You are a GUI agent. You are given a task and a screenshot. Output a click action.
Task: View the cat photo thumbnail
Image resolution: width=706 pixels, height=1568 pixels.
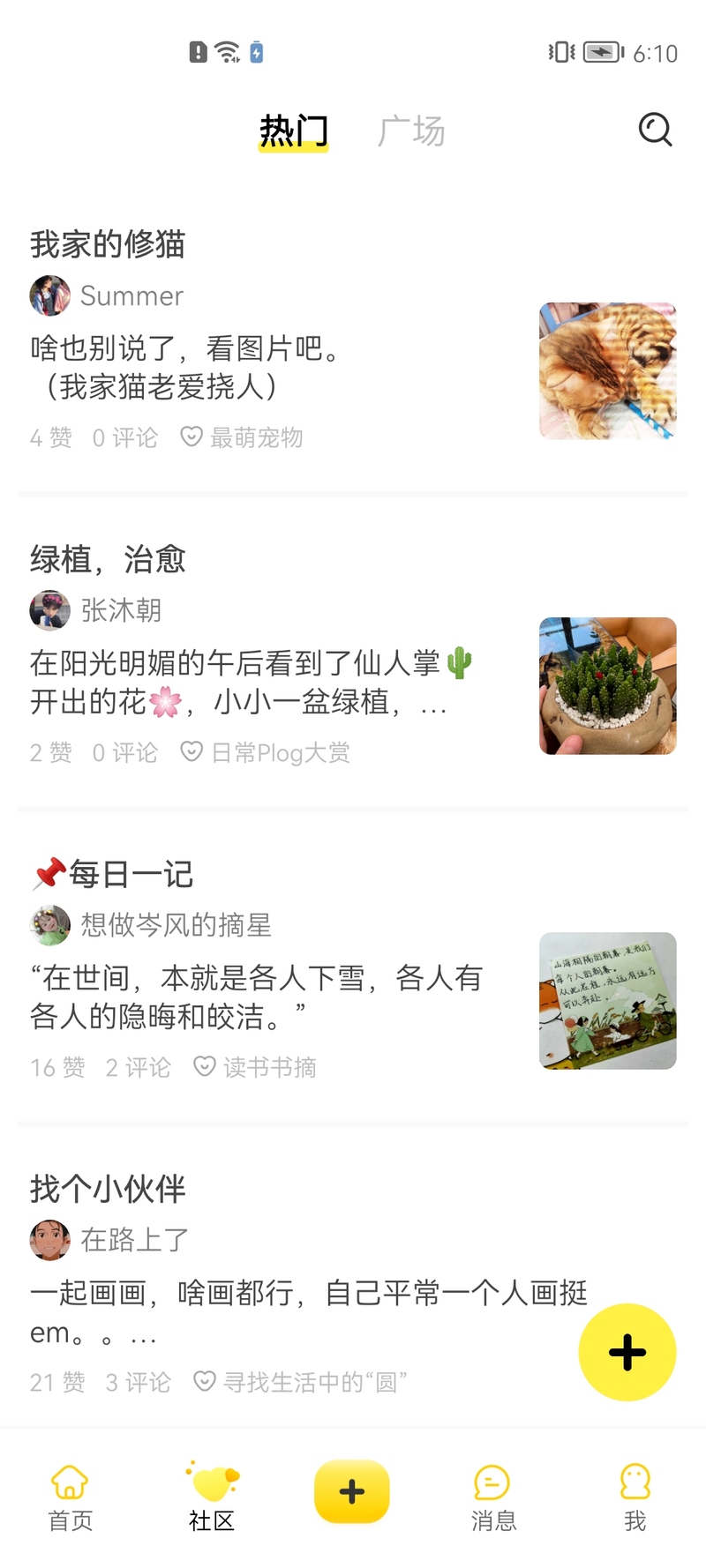pos(608,371)
